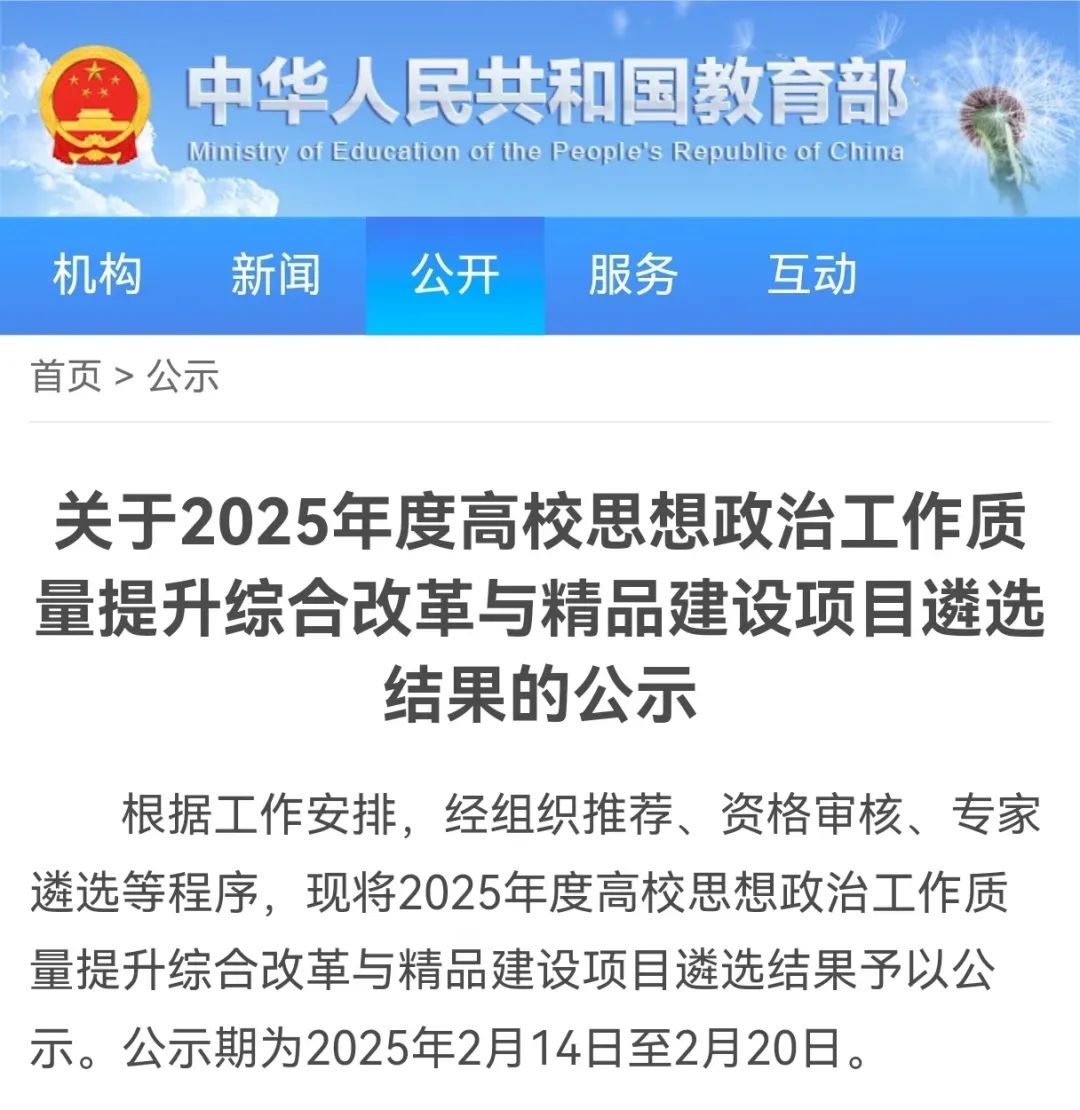Open the 公示 breadcrumb link

click(184, 377)
